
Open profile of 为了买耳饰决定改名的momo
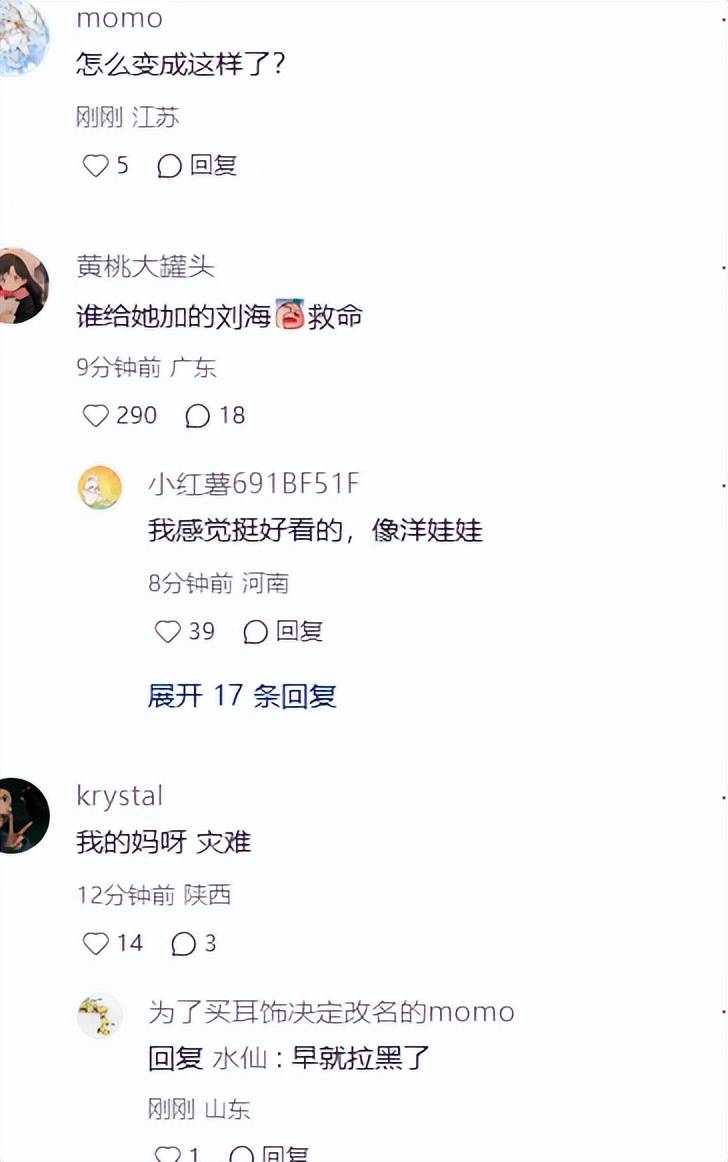100,1016
